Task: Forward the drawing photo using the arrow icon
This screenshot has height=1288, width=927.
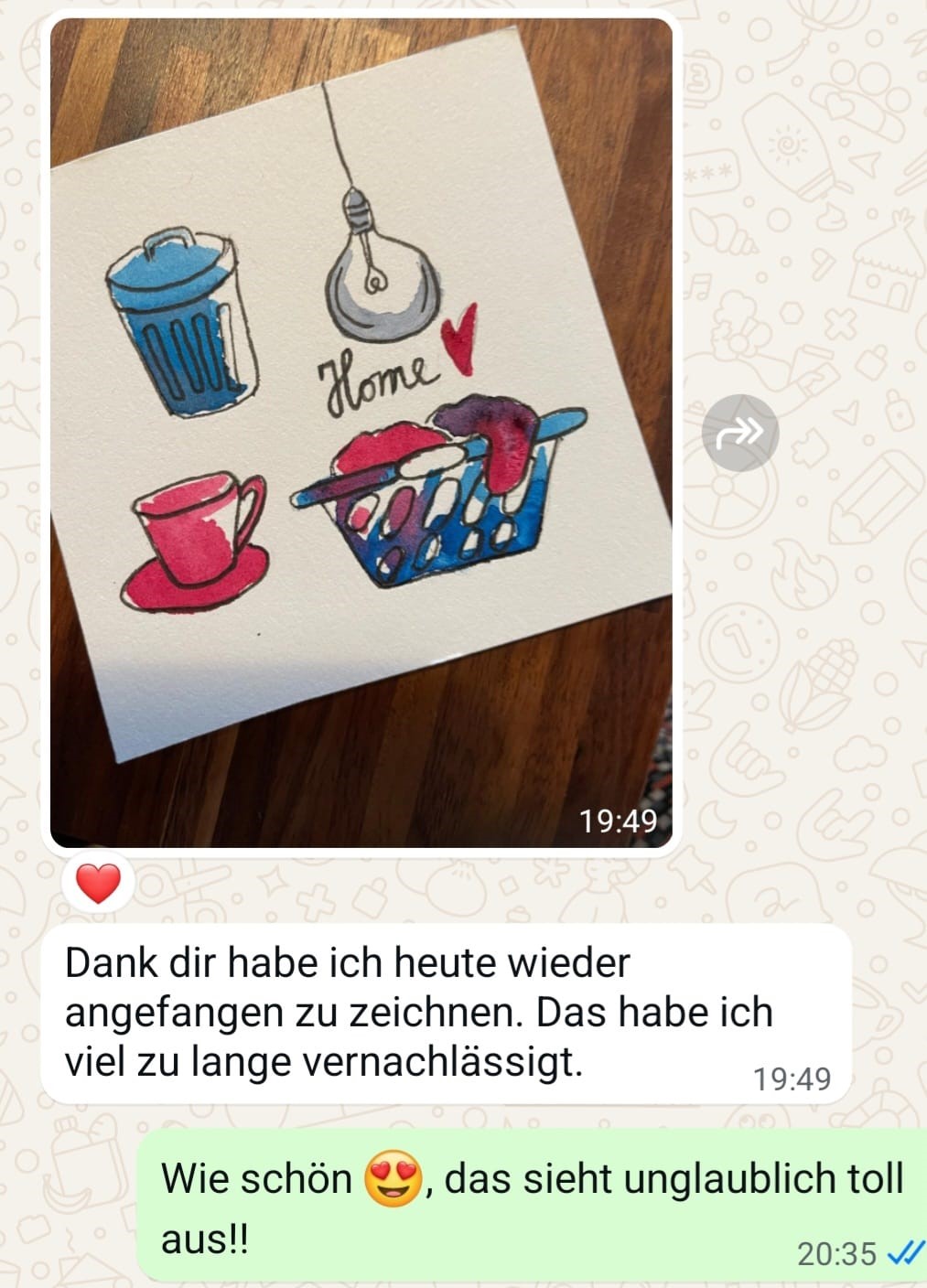Action: tap(739, 433)
